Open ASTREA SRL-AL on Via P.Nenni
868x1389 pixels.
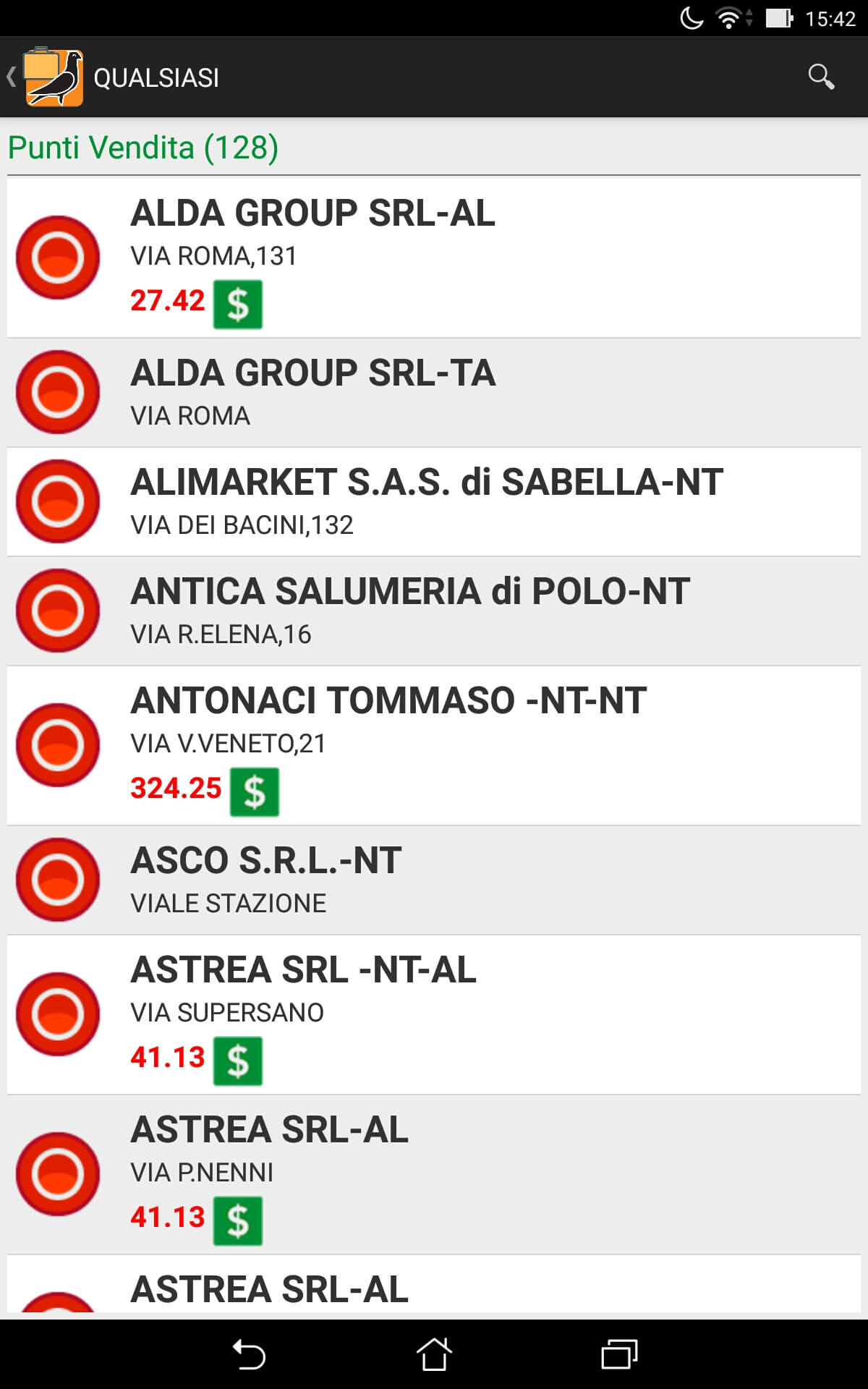coord(434,1175)
